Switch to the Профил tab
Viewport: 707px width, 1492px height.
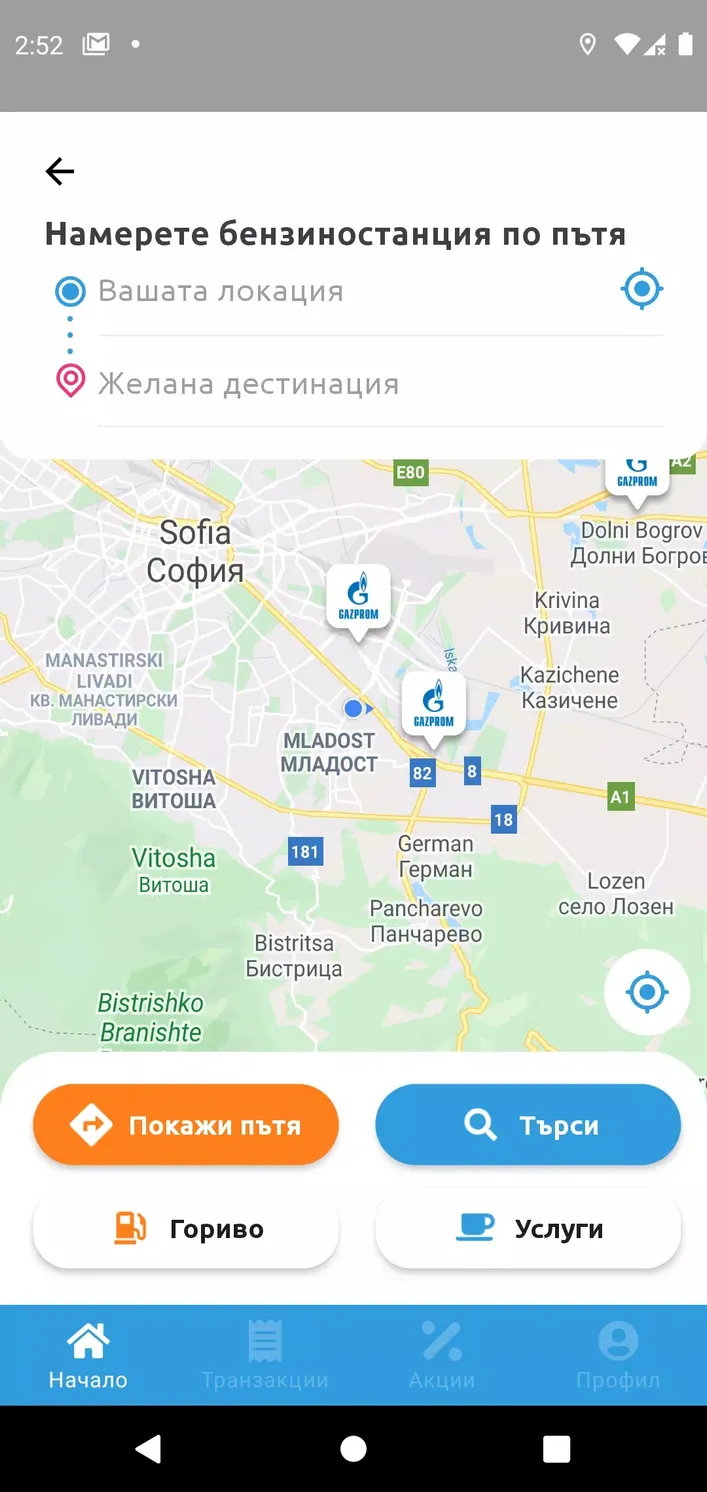[618, 1355]
